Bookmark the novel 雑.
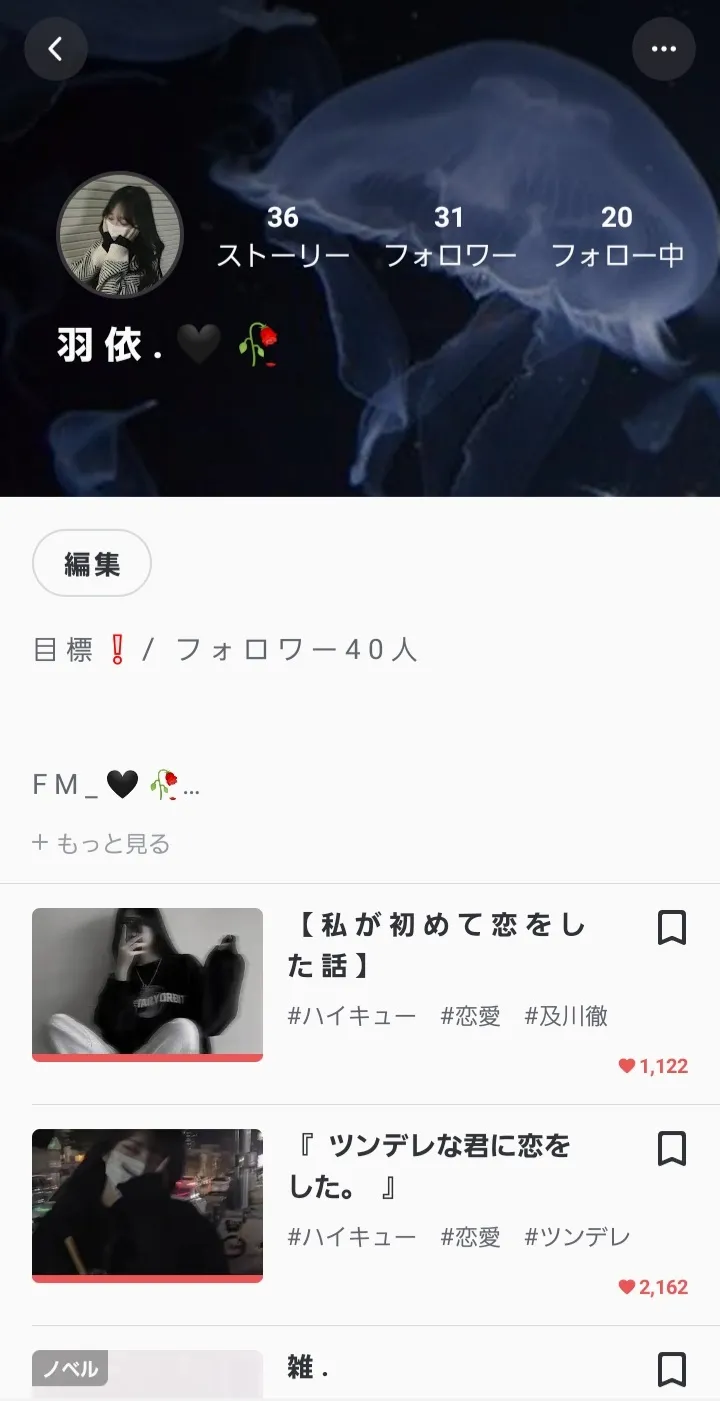 click(672, 1368)
